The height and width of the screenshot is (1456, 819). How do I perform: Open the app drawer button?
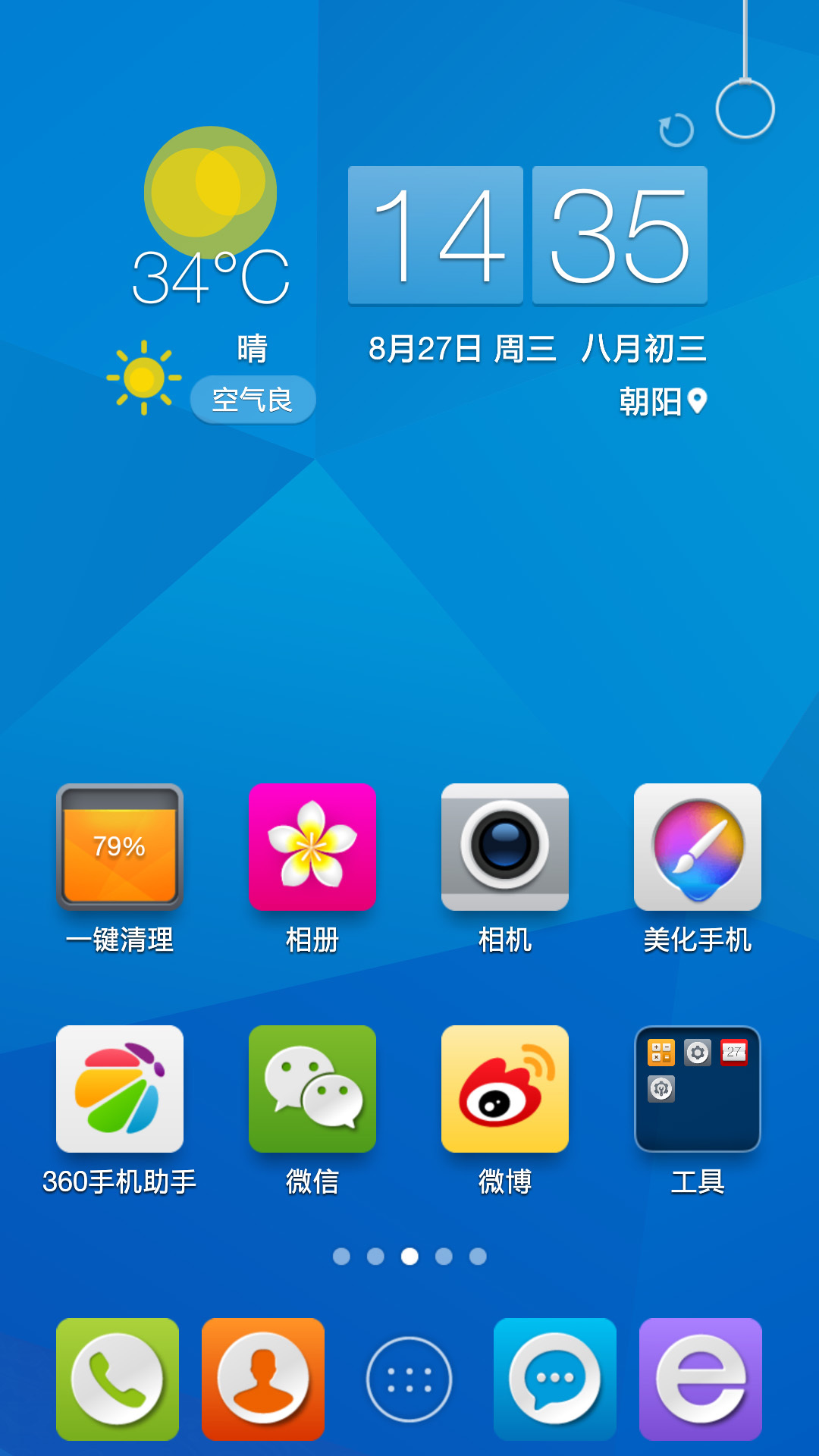(x=409, y=1379)
